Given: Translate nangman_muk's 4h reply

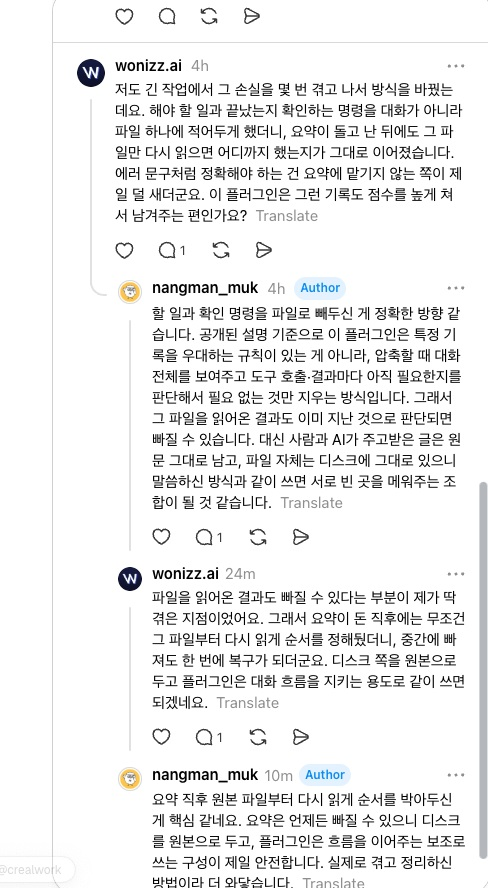Looking at the screenshot, I should [311, 503].
